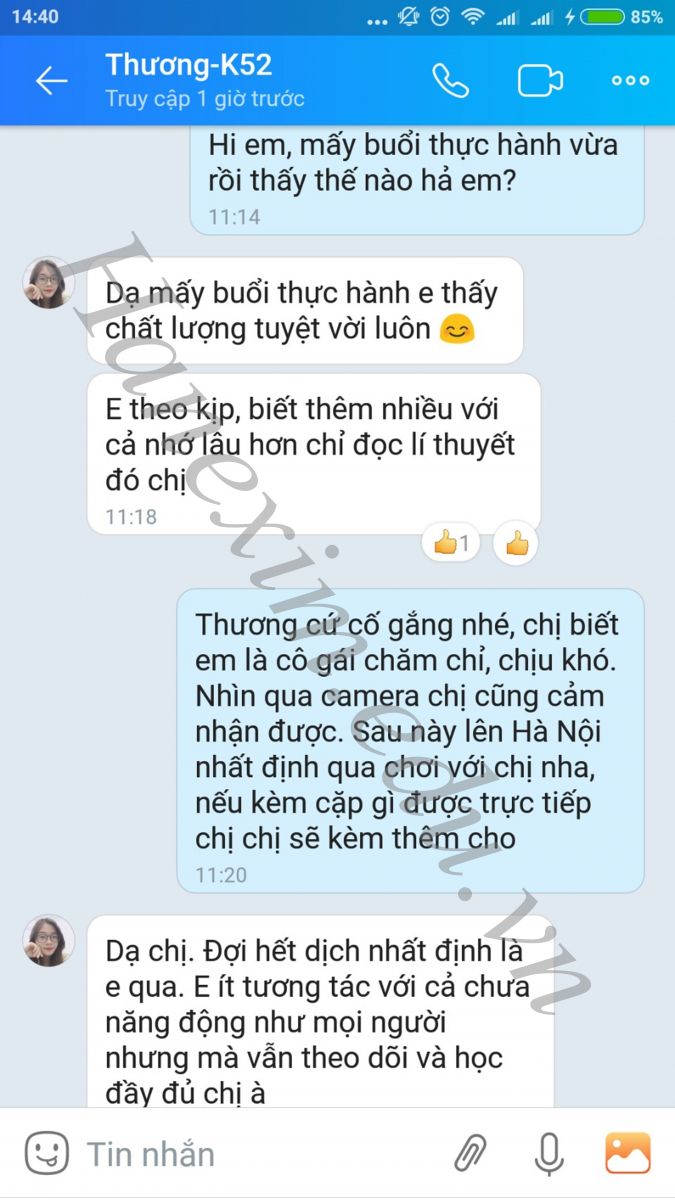675x1200 pixels.
Task: Open the three-dot chat options menu
Action: 630,81
